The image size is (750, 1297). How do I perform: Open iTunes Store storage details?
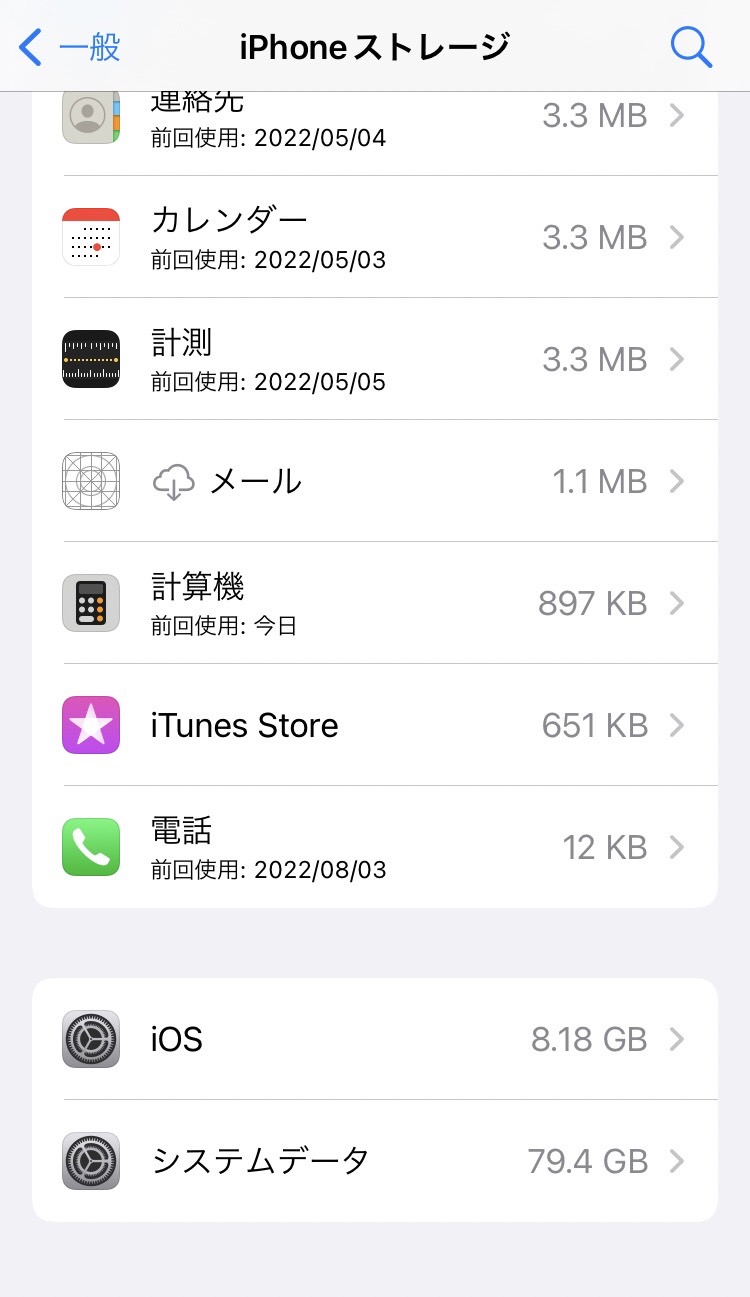click(375, 725)
